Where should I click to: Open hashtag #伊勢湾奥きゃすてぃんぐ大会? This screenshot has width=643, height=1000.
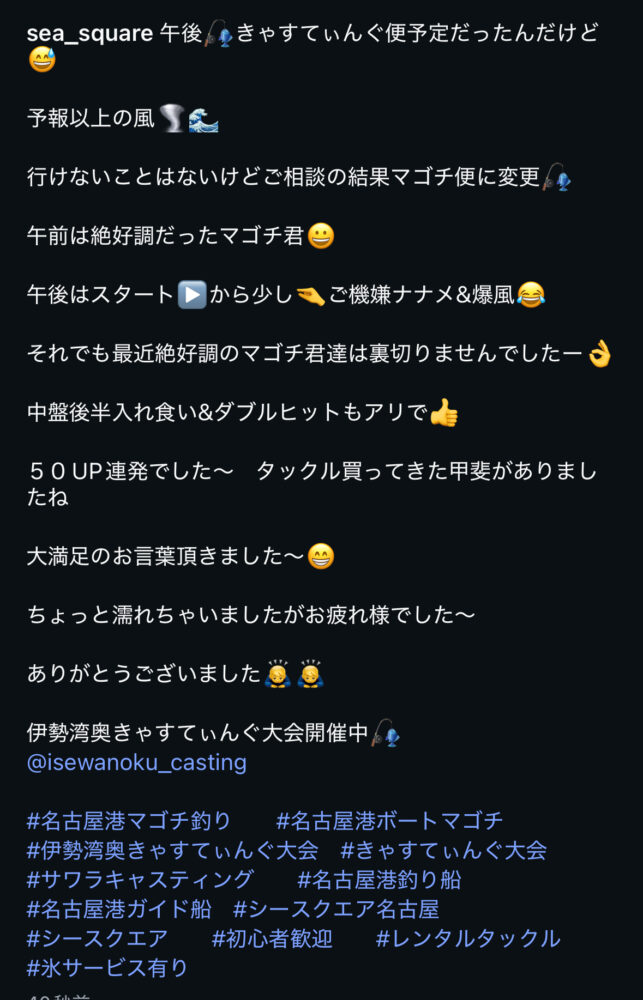(x=172, y=850)
